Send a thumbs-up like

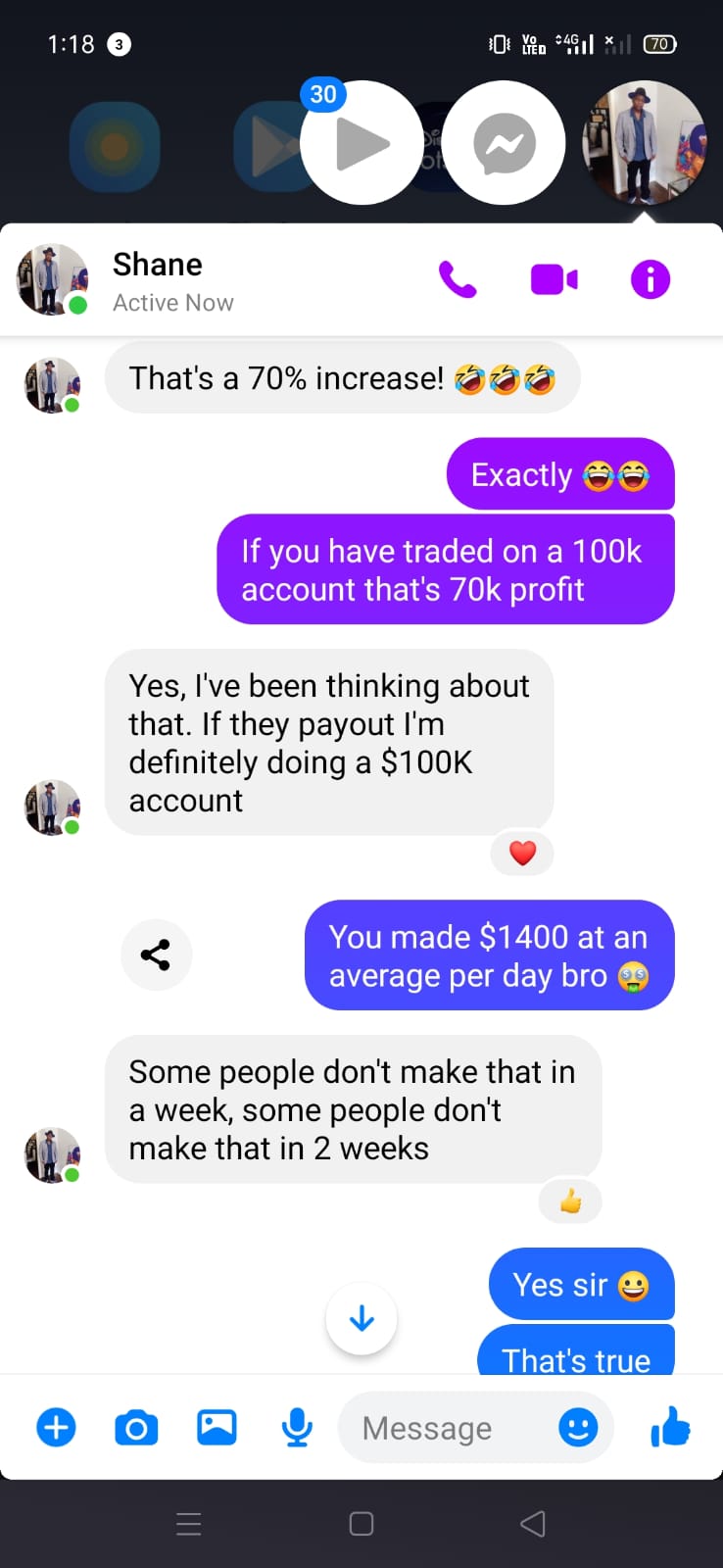pyautogui.click(x=671, y=1427)
